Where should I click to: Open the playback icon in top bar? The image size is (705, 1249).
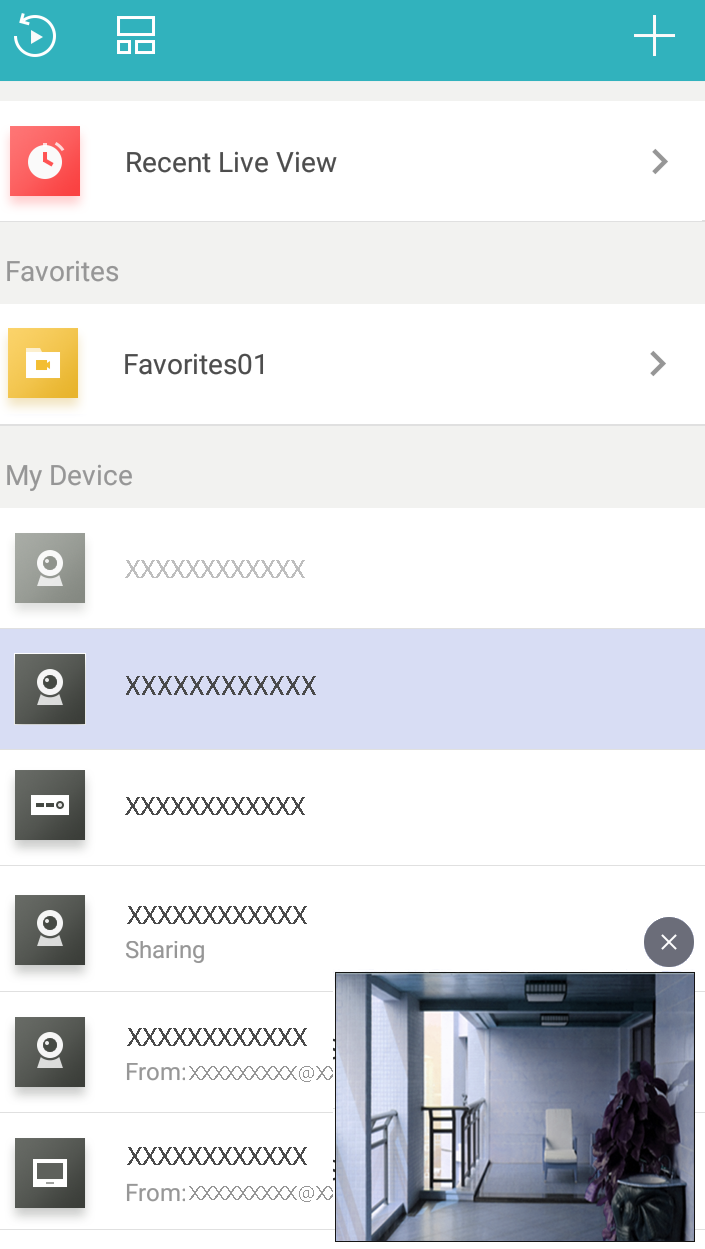35,36
